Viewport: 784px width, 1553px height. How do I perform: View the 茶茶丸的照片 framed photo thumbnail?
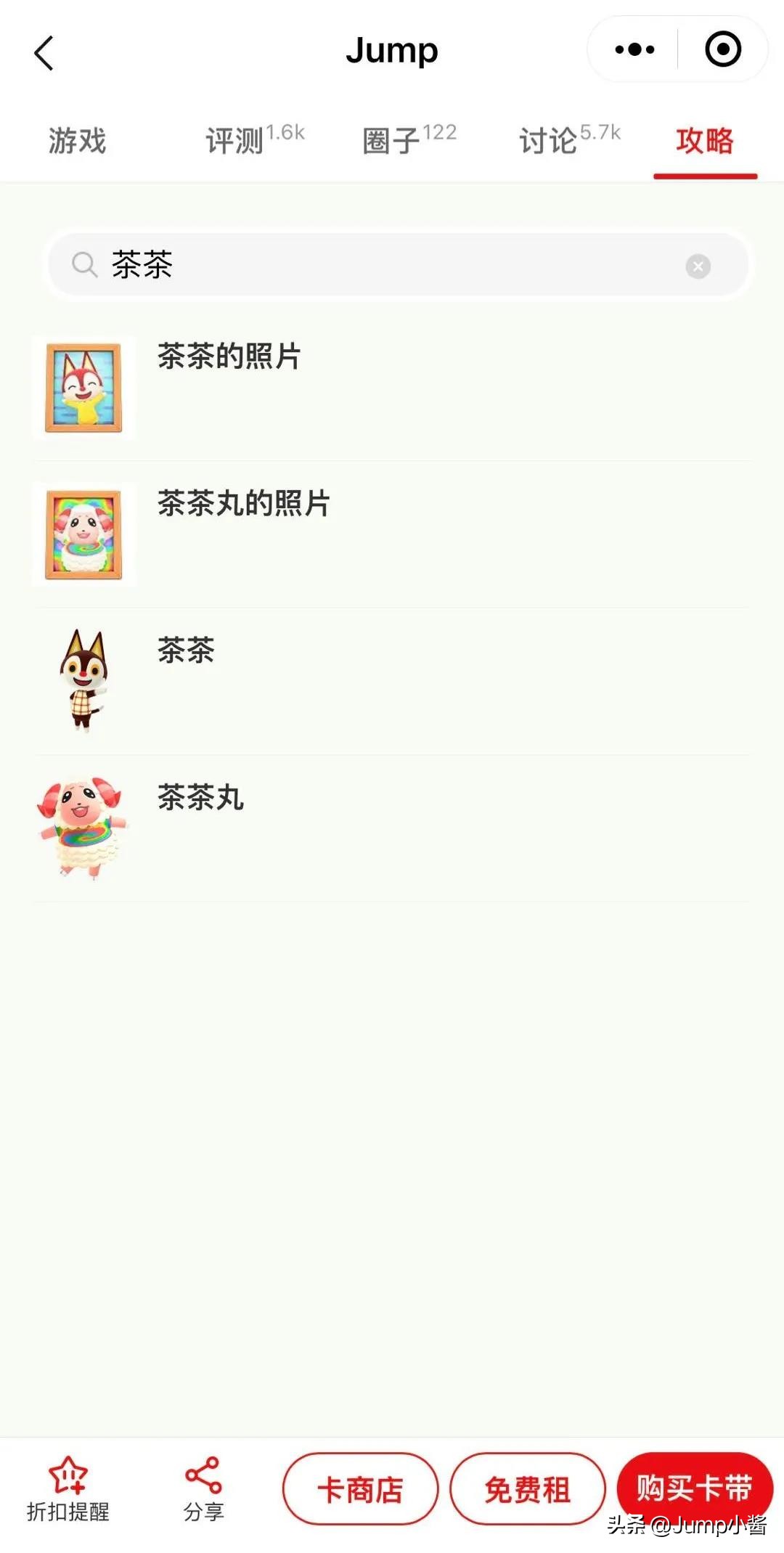(x=83, y=534)
